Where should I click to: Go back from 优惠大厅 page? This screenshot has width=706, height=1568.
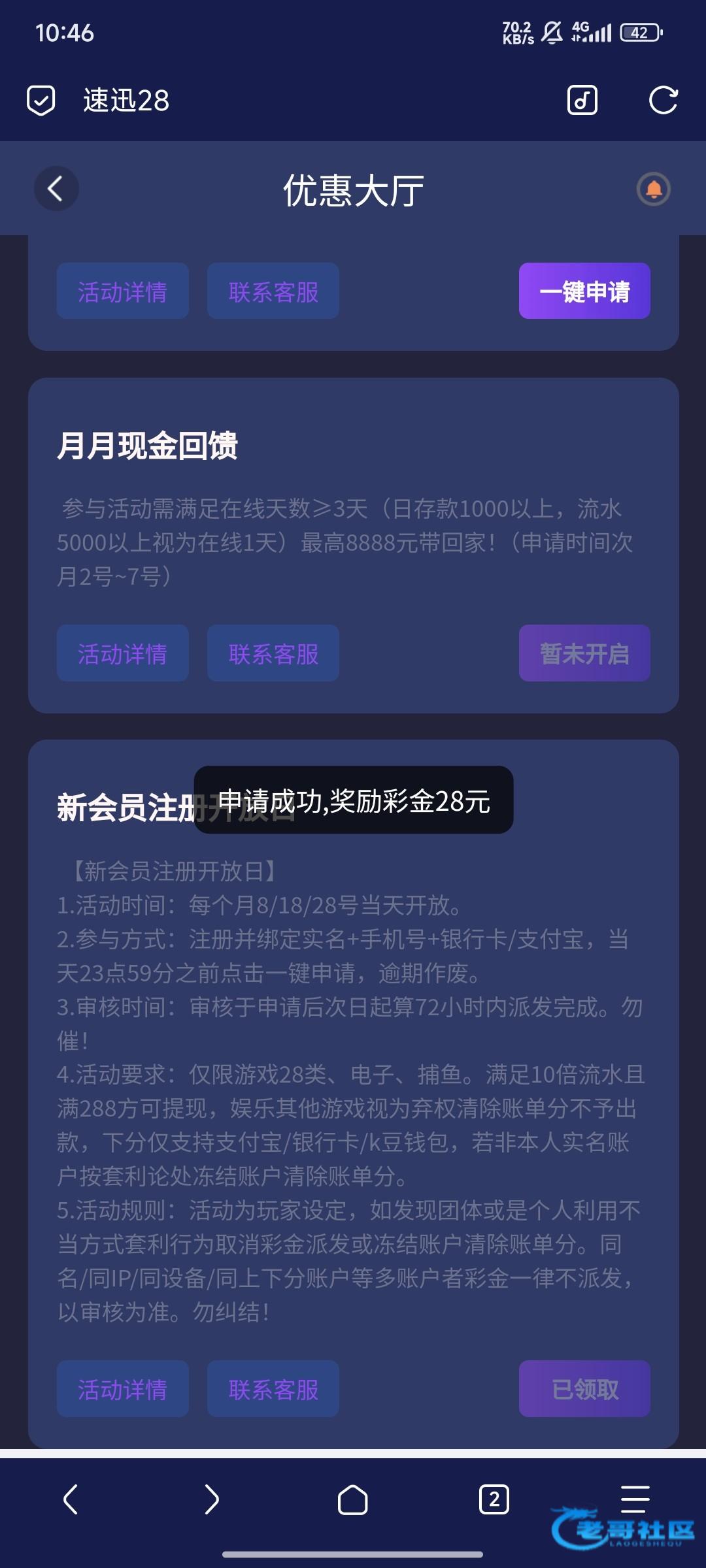coord(56,189)
